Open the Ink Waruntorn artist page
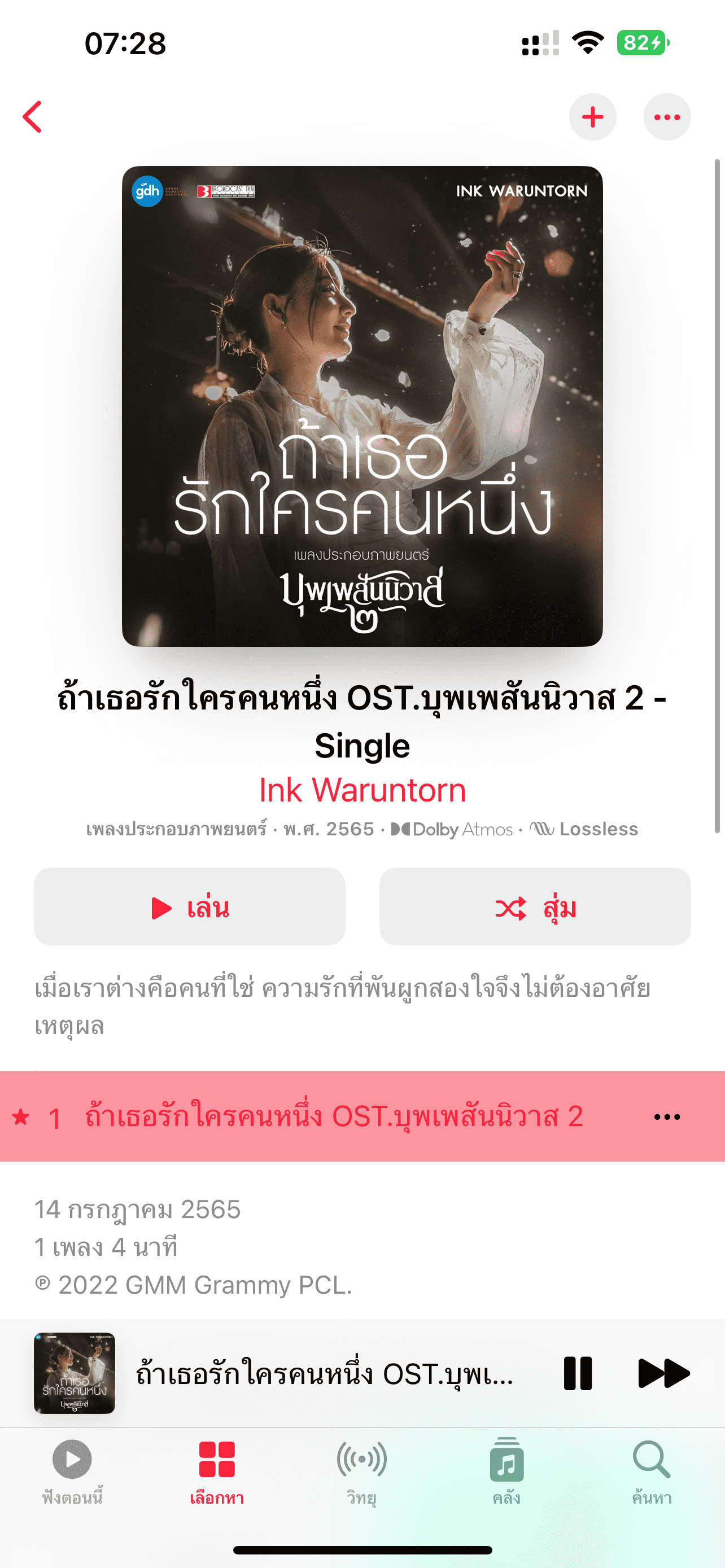 [x=362, y=790]
